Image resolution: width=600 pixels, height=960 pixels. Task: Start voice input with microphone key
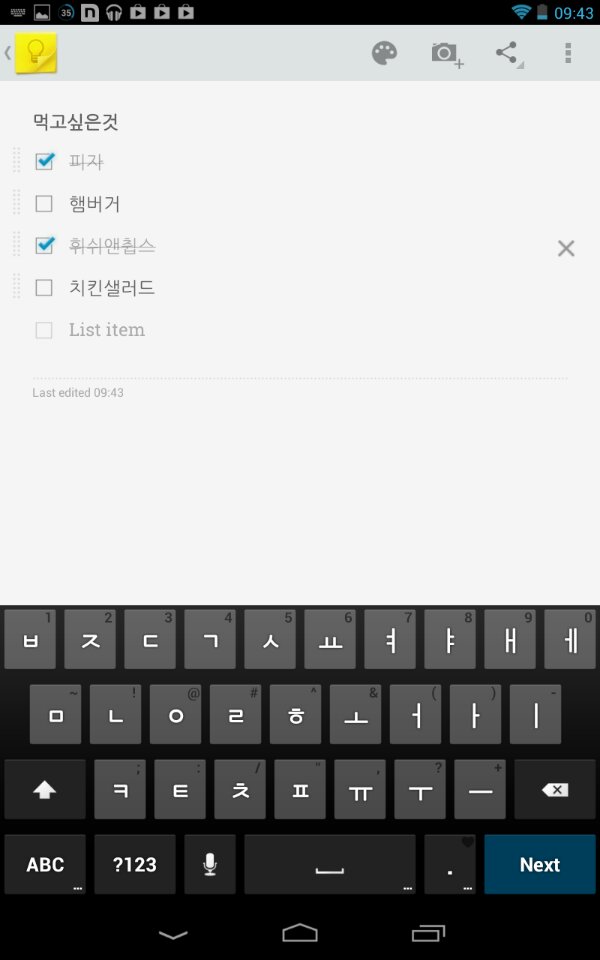[209, 864]
